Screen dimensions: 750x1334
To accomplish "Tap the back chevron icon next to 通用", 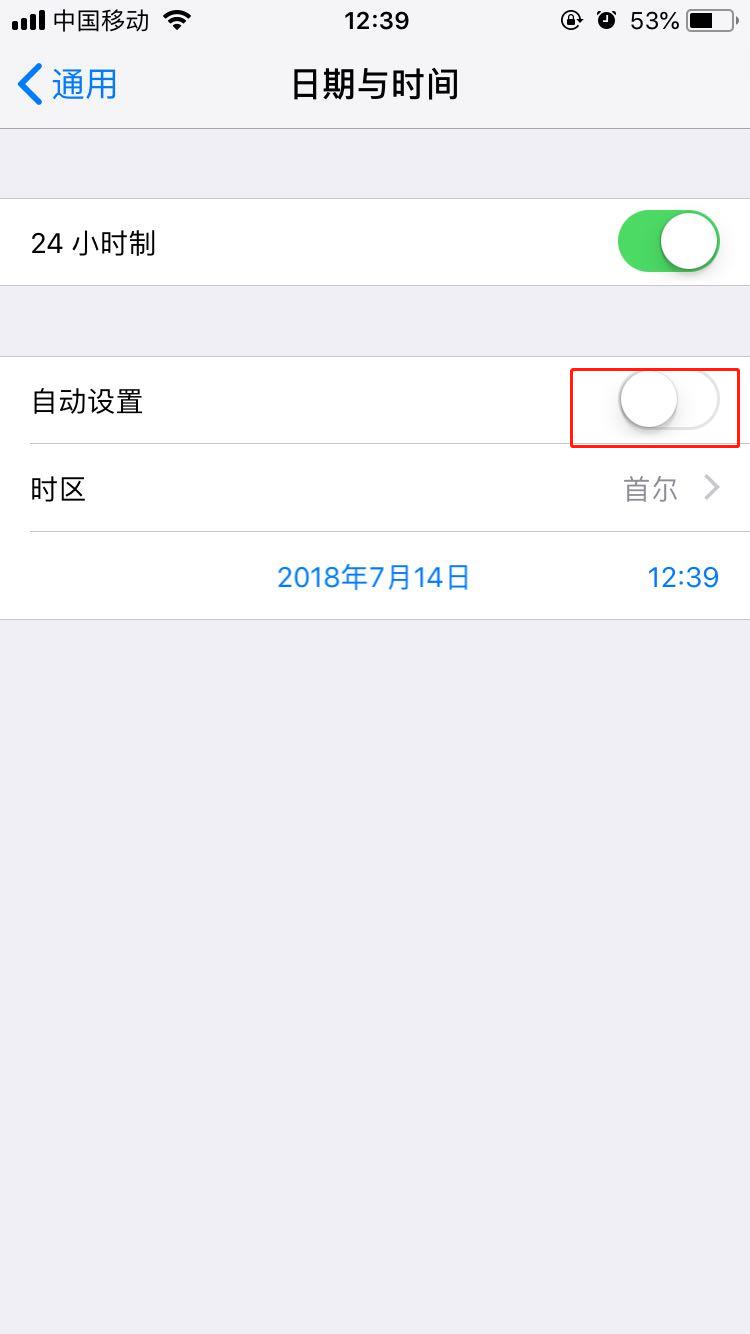I will coord(28,85).
